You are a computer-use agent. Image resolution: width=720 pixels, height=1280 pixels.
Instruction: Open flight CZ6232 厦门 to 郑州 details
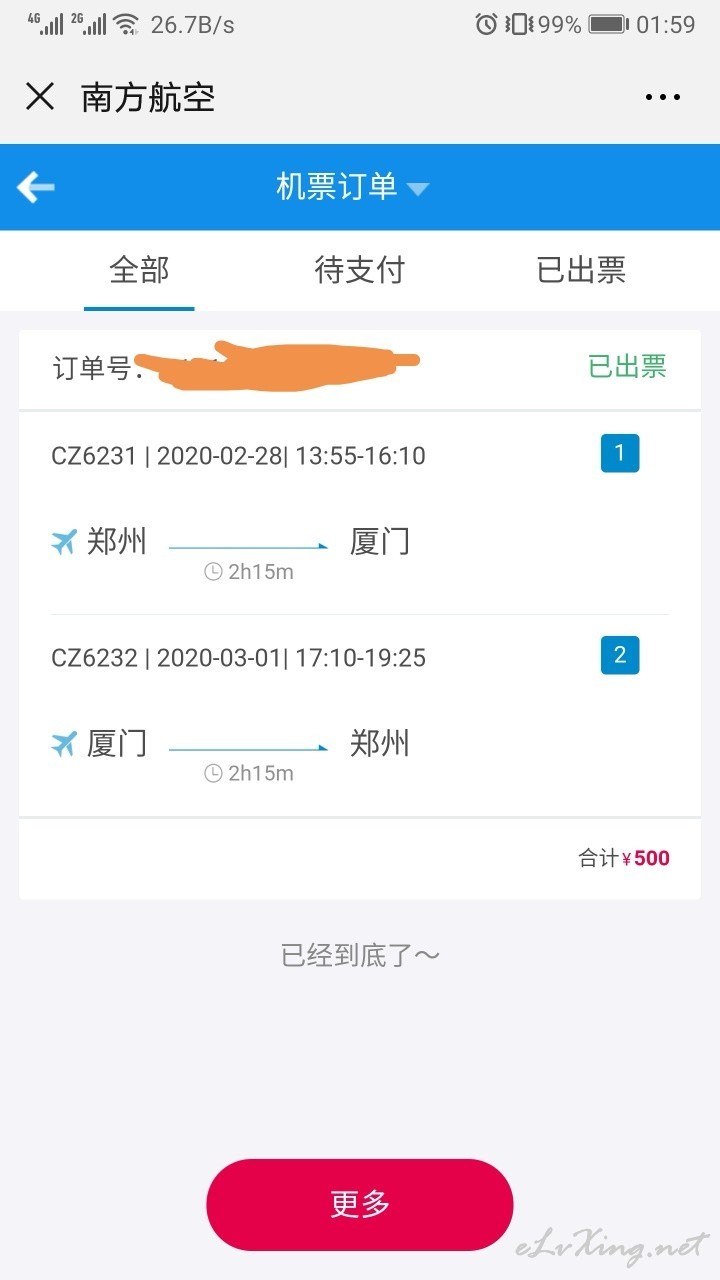click(x=360, y=716)
